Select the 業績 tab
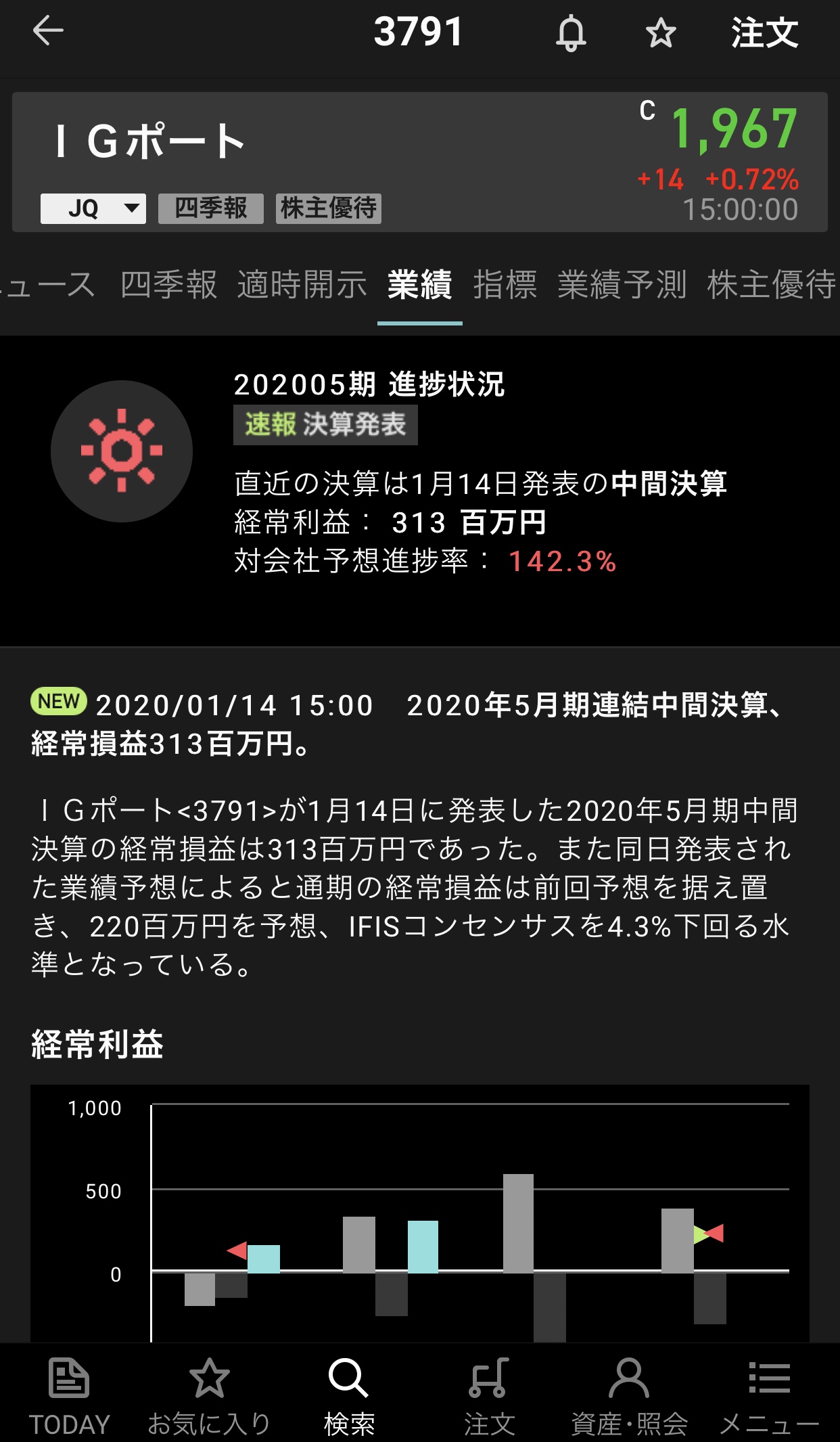Viewport: 840px width, 1442px height. pyautogui.click(x=419, y=285)
